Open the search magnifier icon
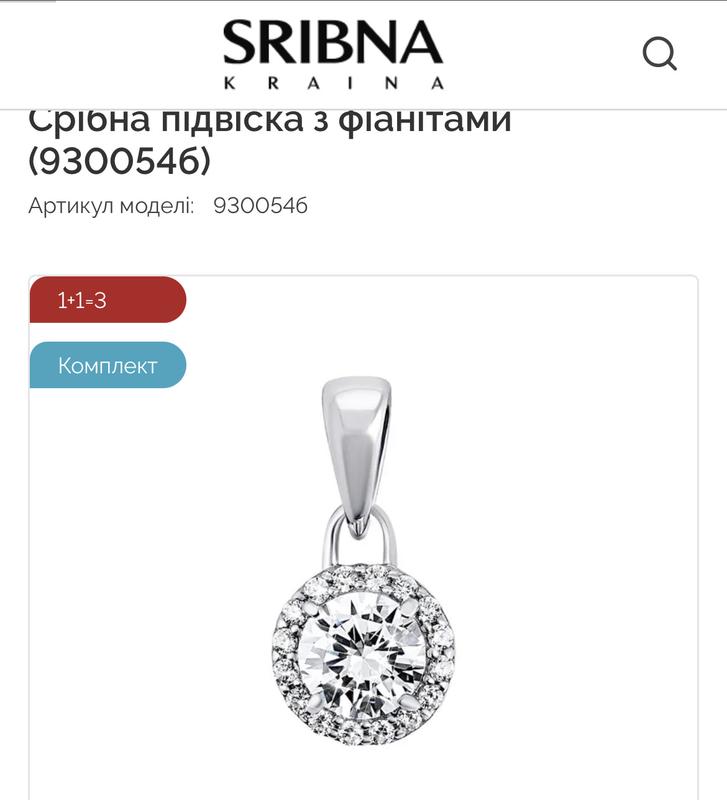This screenshot has height=800, width=727. [659, 53]
